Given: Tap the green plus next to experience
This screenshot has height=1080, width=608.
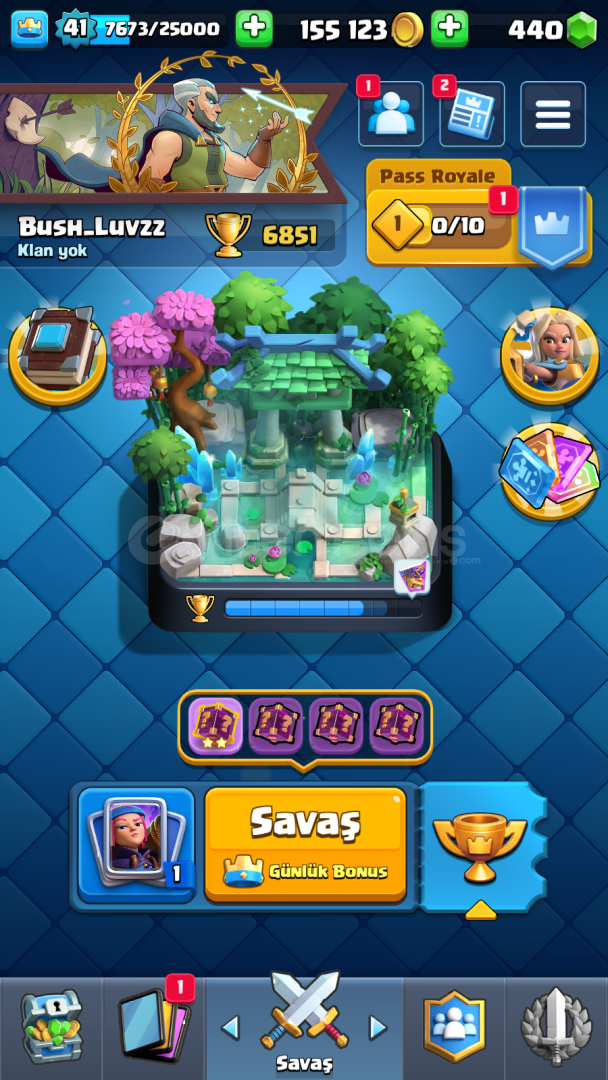Looking at the screenshot, I should (254, 29).
